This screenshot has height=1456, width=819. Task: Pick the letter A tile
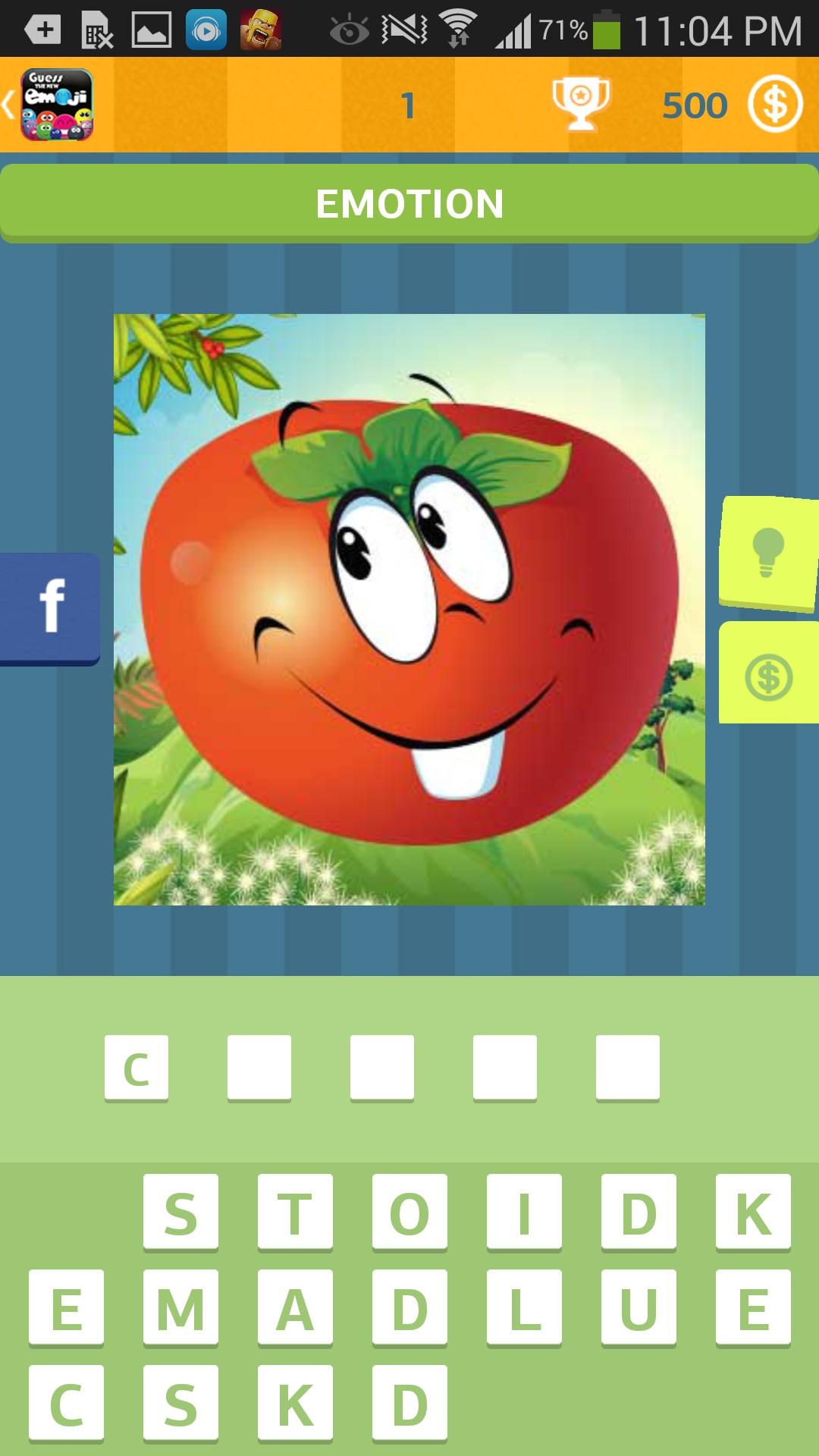[x=295, y=1307]
